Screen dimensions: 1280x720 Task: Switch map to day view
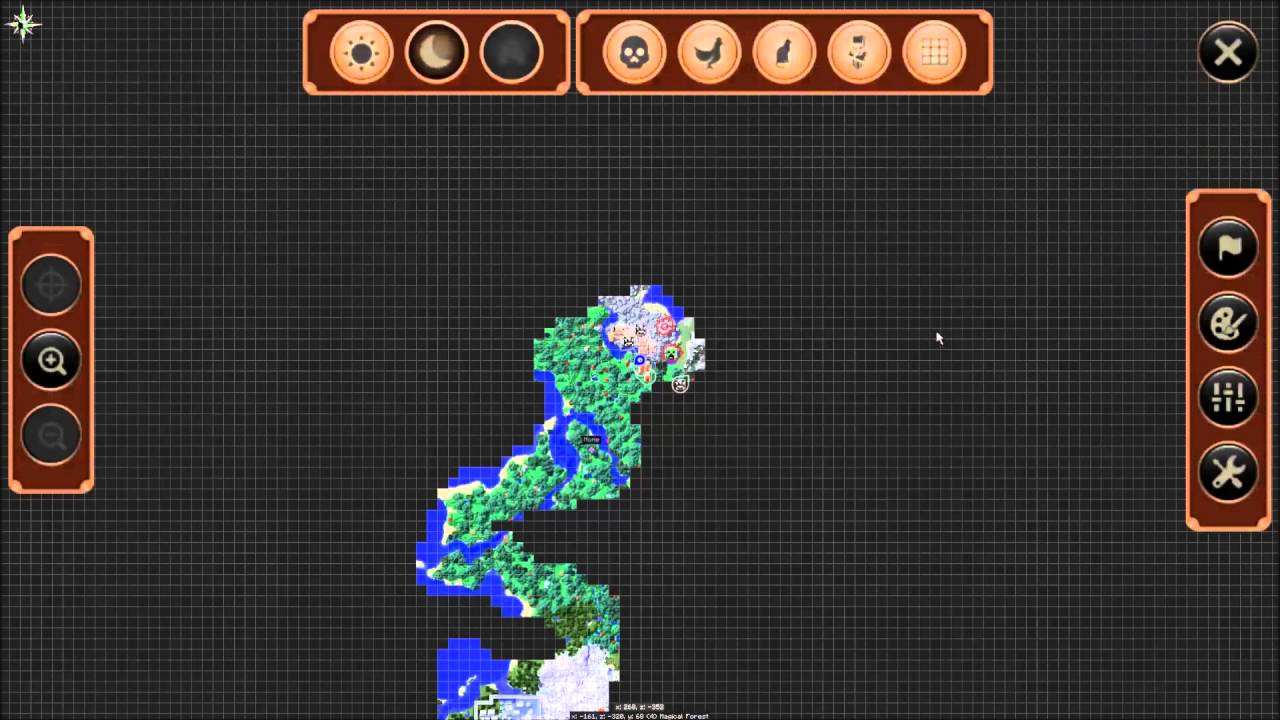361,53
